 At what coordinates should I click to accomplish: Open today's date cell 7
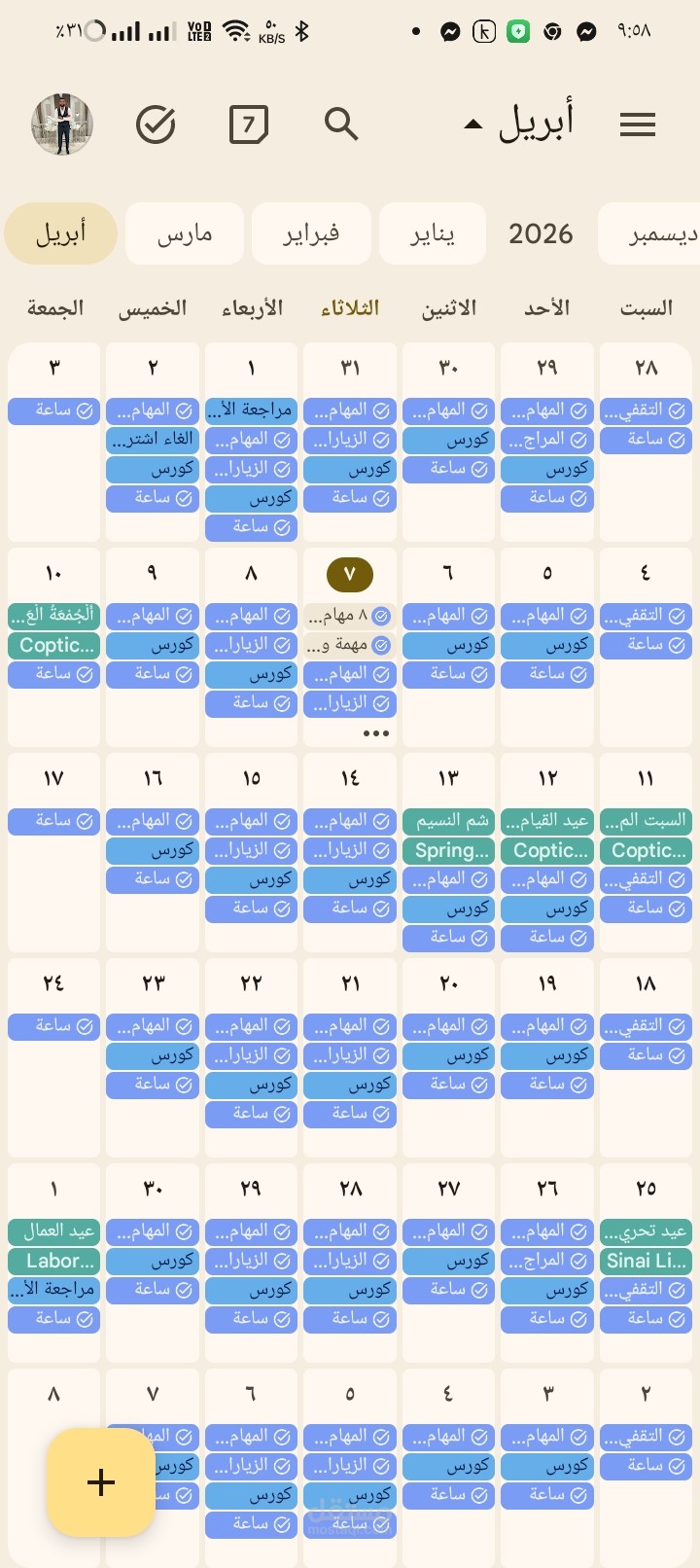[x=350, y=574]
